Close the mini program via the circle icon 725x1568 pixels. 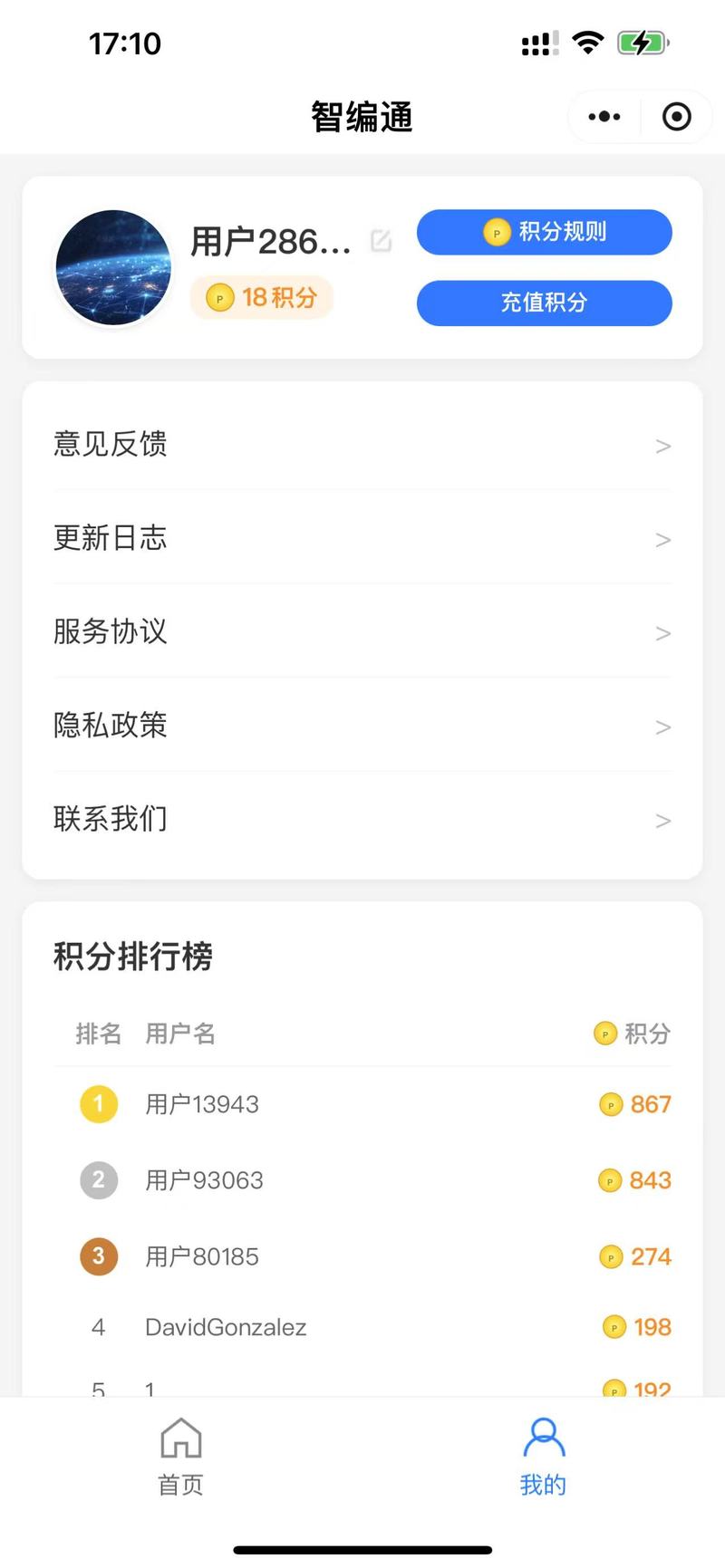(676, 117)
